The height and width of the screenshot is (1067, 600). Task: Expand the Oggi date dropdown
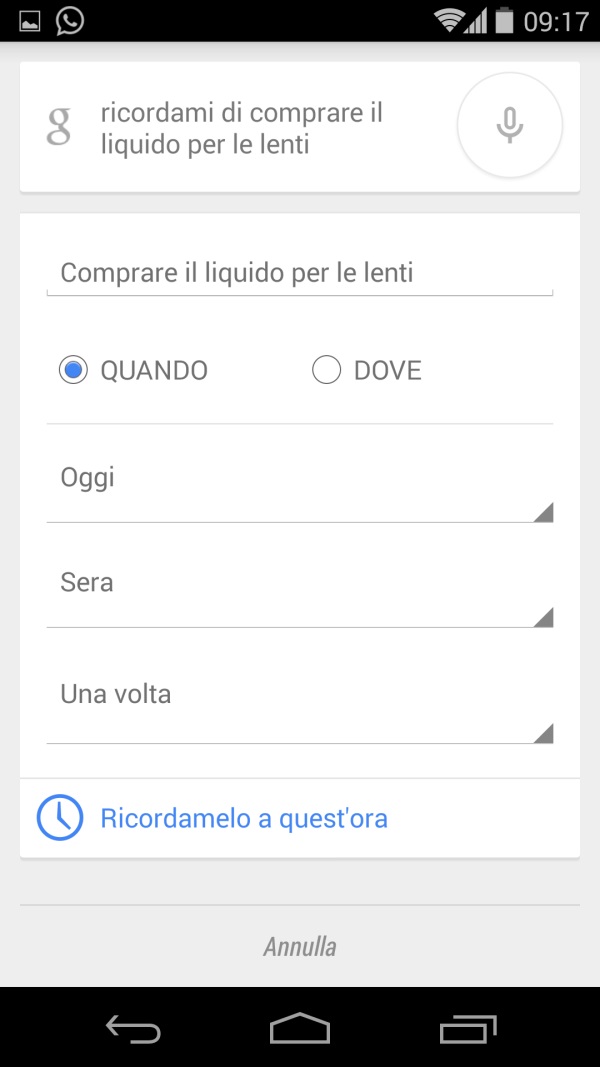pyautogui.click(x=299, y=488)
